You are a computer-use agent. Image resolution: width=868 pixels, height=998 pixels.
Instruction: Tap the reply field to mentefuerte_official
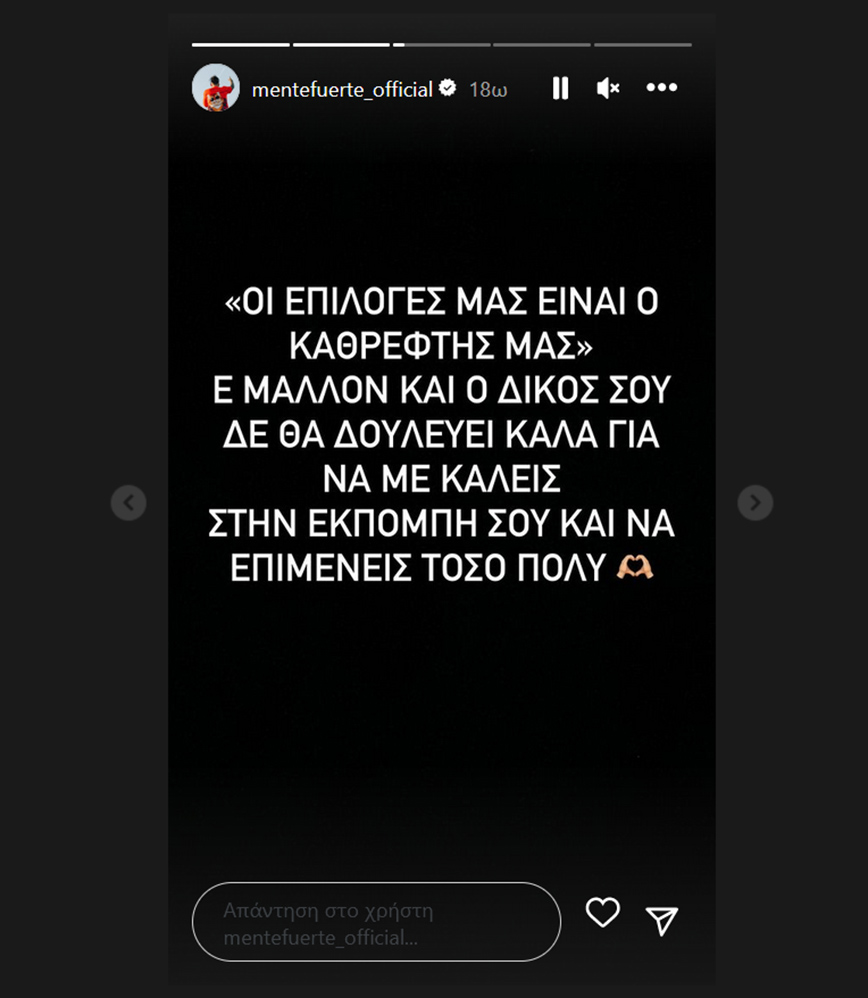click(376, 924)
